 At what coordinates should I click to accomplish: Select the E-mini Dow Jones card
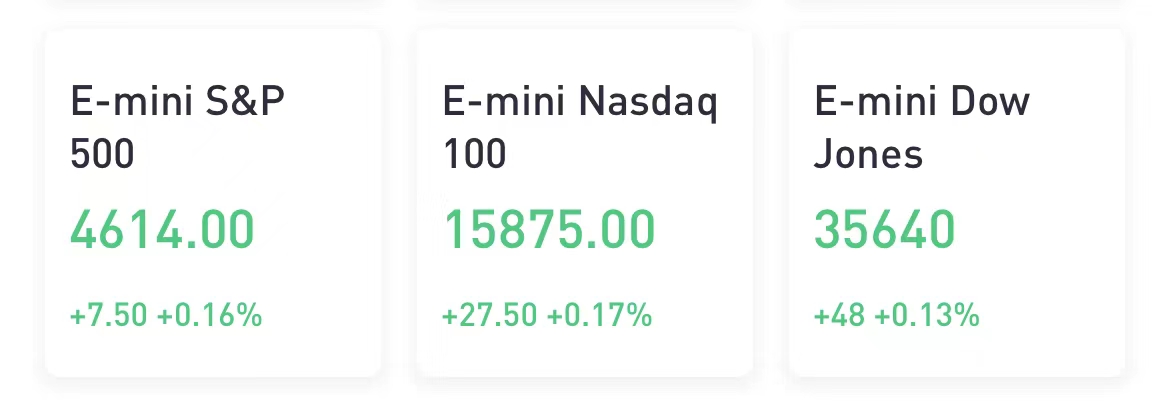point(957,203)
